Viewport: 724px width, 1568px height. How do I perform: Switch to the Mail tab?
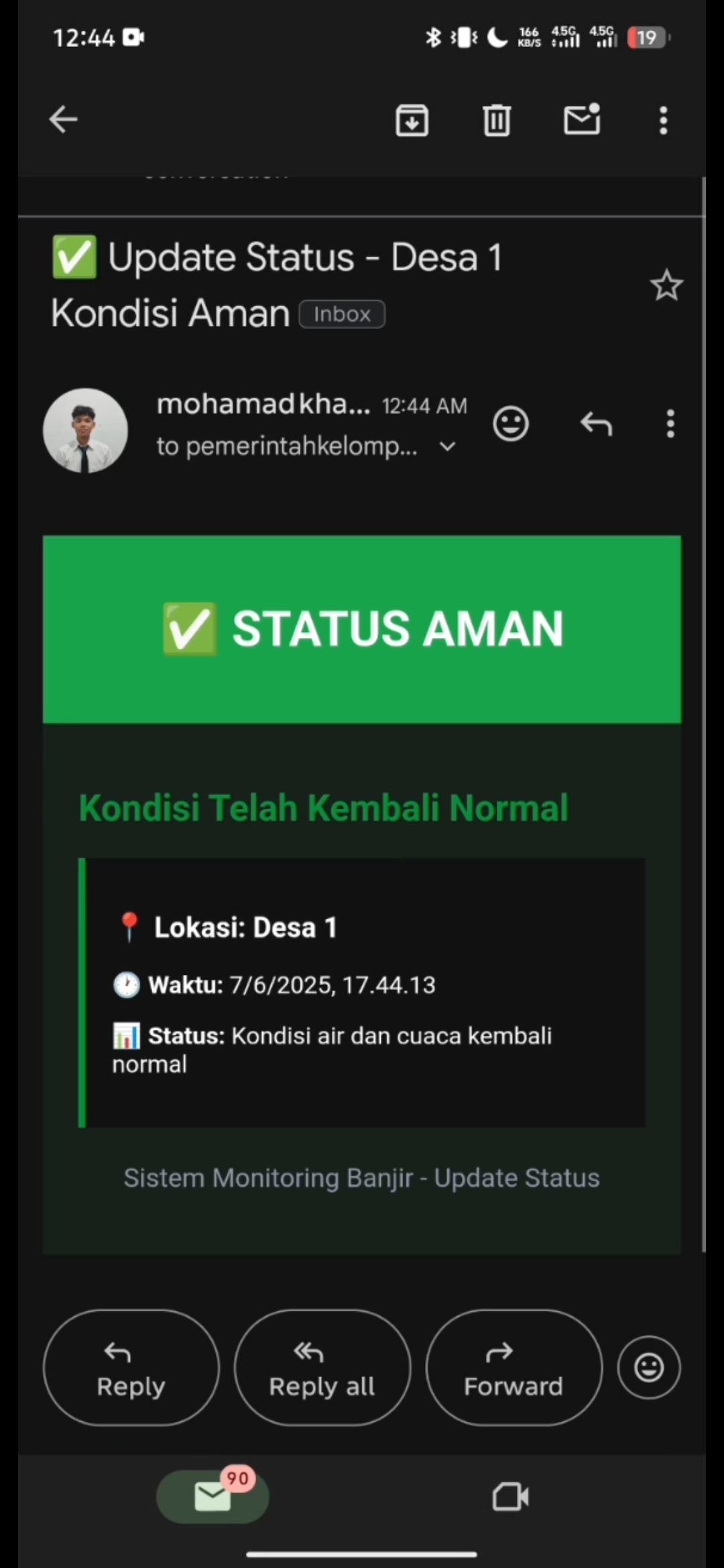(213, 1496)
